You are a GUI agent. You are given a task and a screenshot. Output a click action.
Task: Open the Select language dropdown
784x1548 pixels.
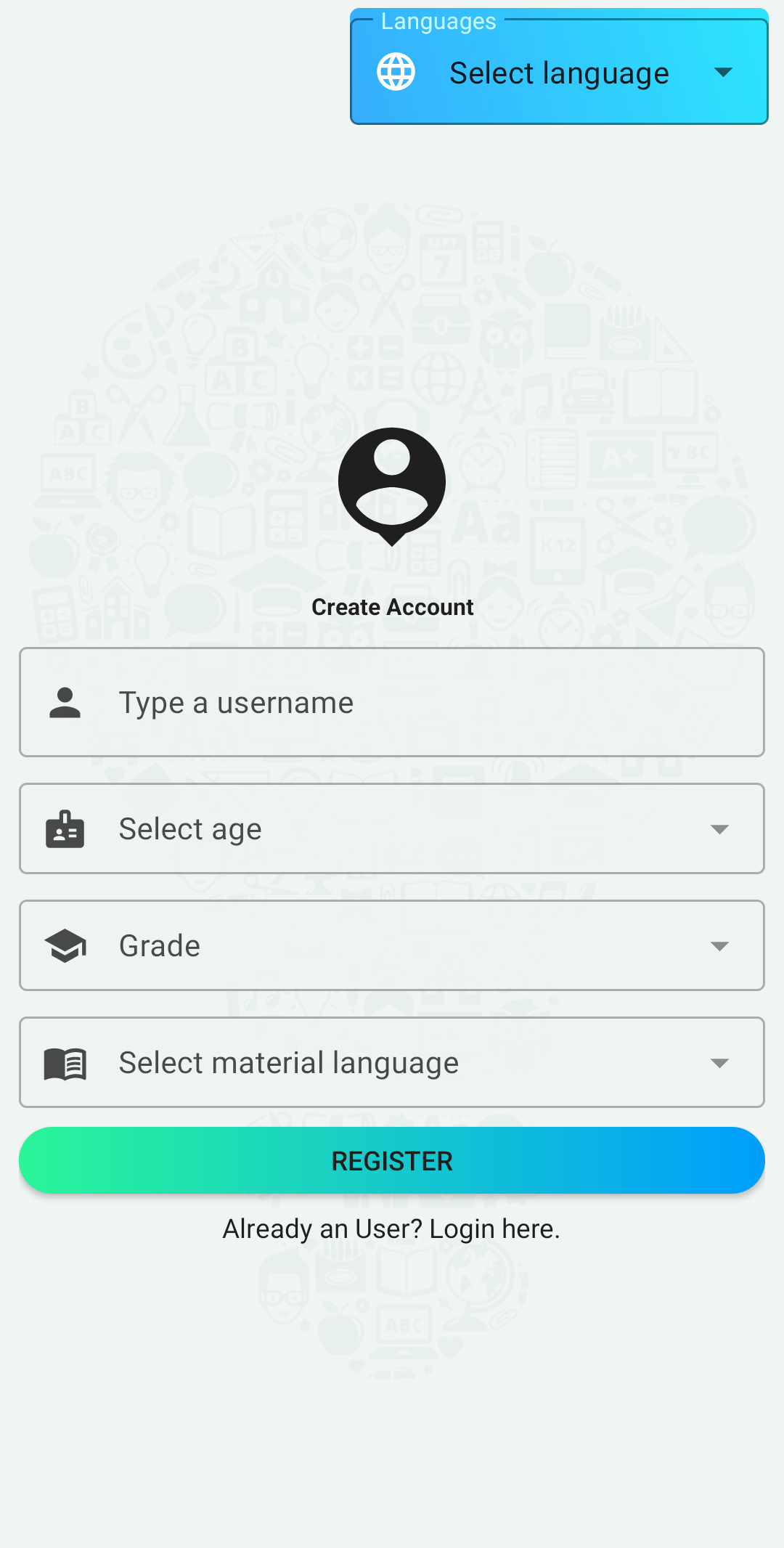click(x=559, y=72)
